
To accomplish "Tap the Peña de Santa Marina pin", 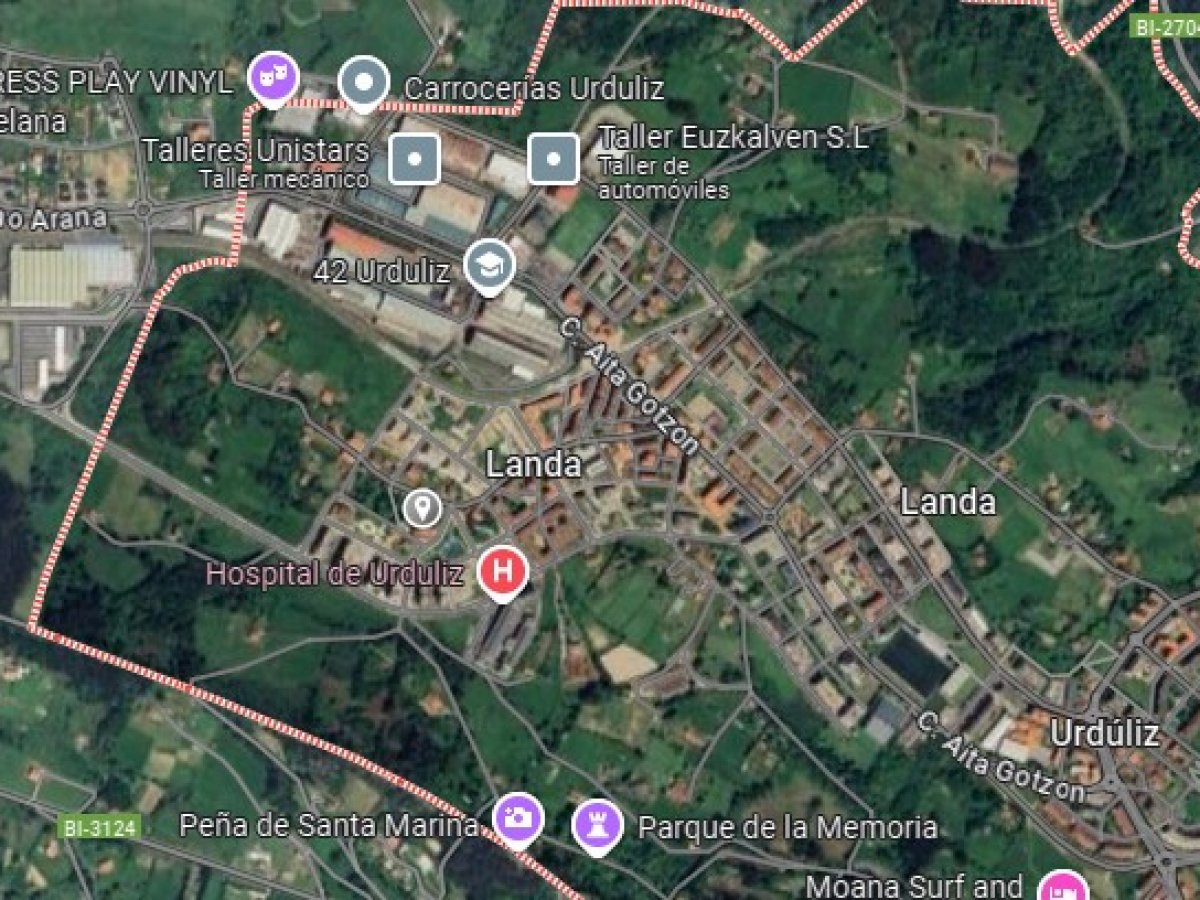I will 518,819.
